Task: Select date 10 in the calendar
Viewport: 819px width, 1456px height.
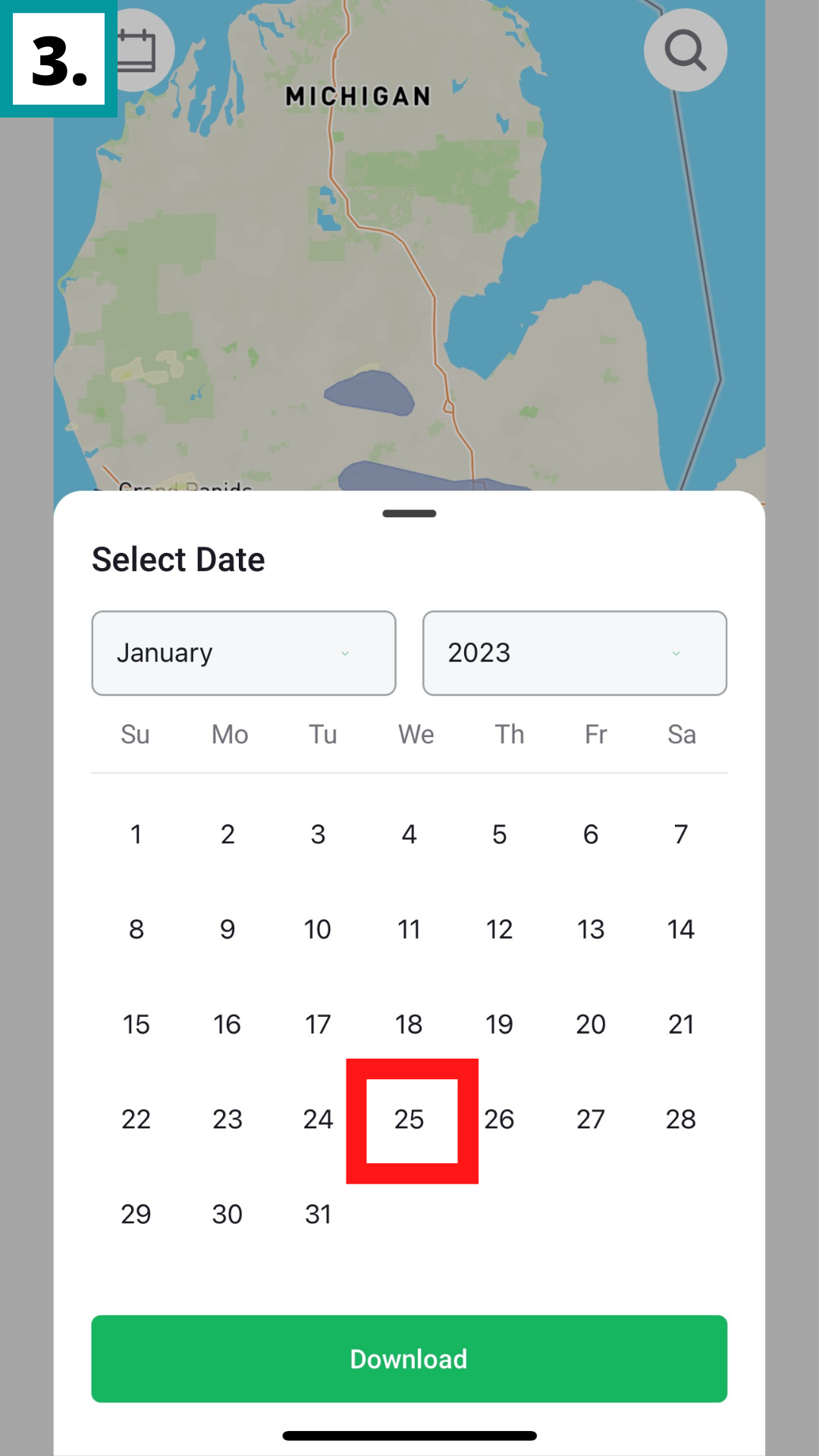Action: [318, 929]
